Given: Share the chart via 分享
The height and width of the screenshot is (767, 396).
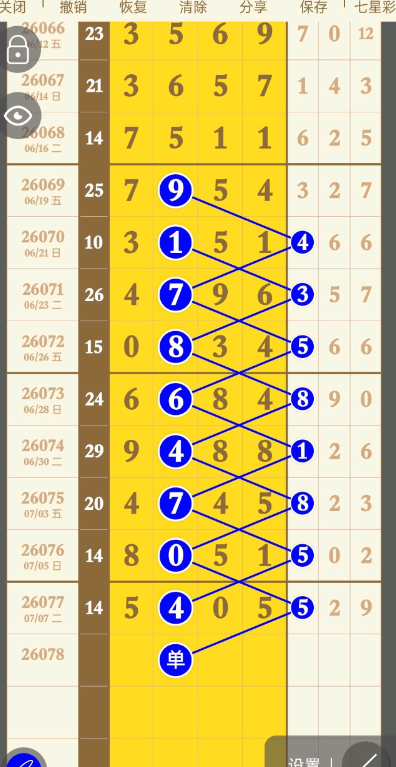Looking at the screenshot, I should click(253, 7).
